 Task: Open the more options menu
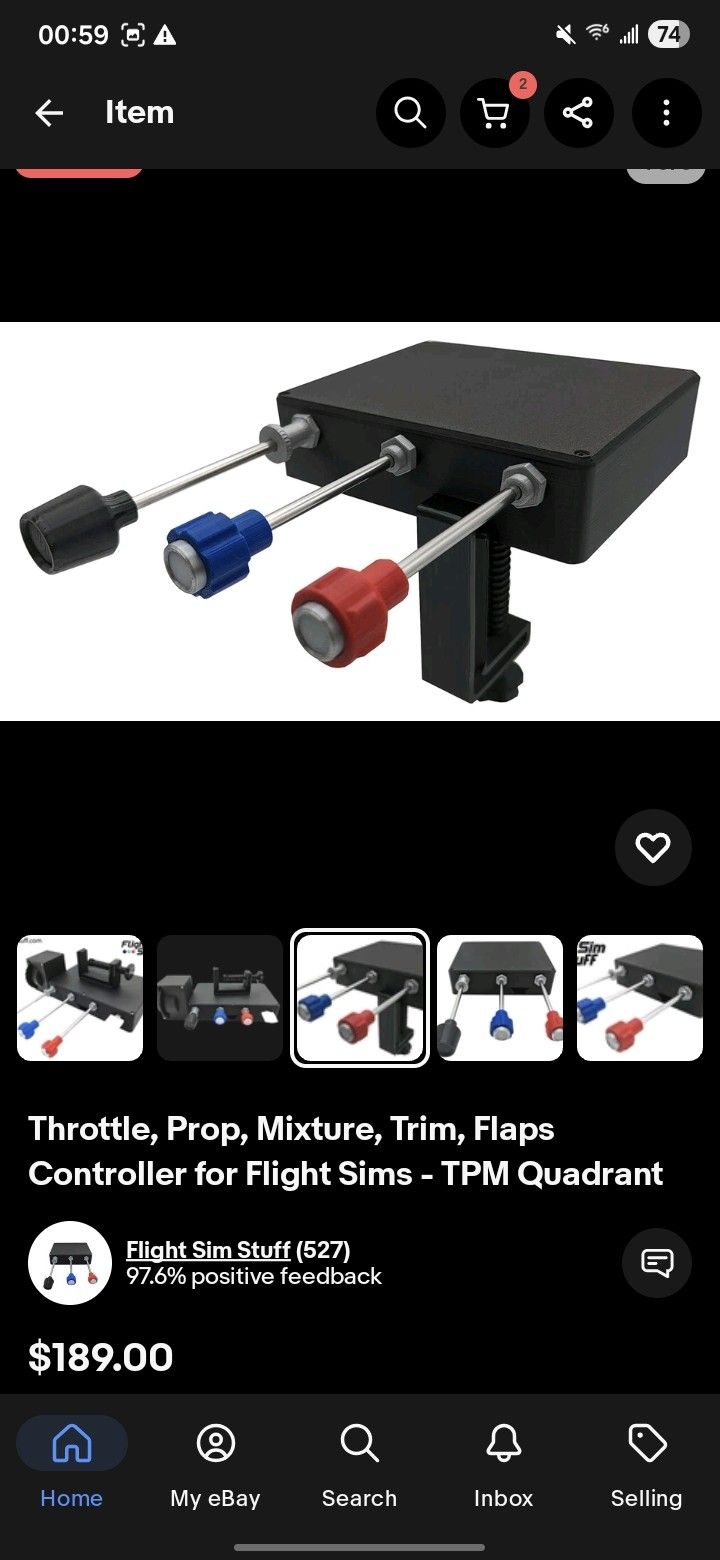(665, 113)
